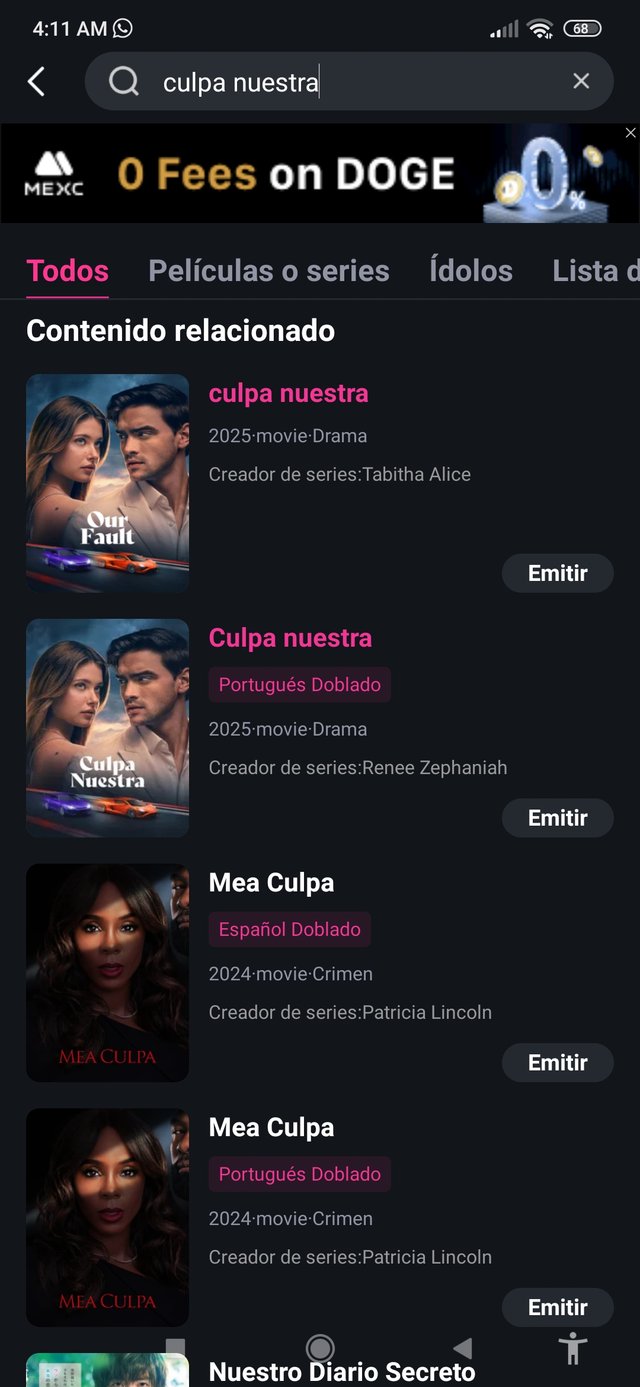Viewport: 640px width, 1387px height.
Task: Open the Our Fault poster result
Action: pos(108,483)
